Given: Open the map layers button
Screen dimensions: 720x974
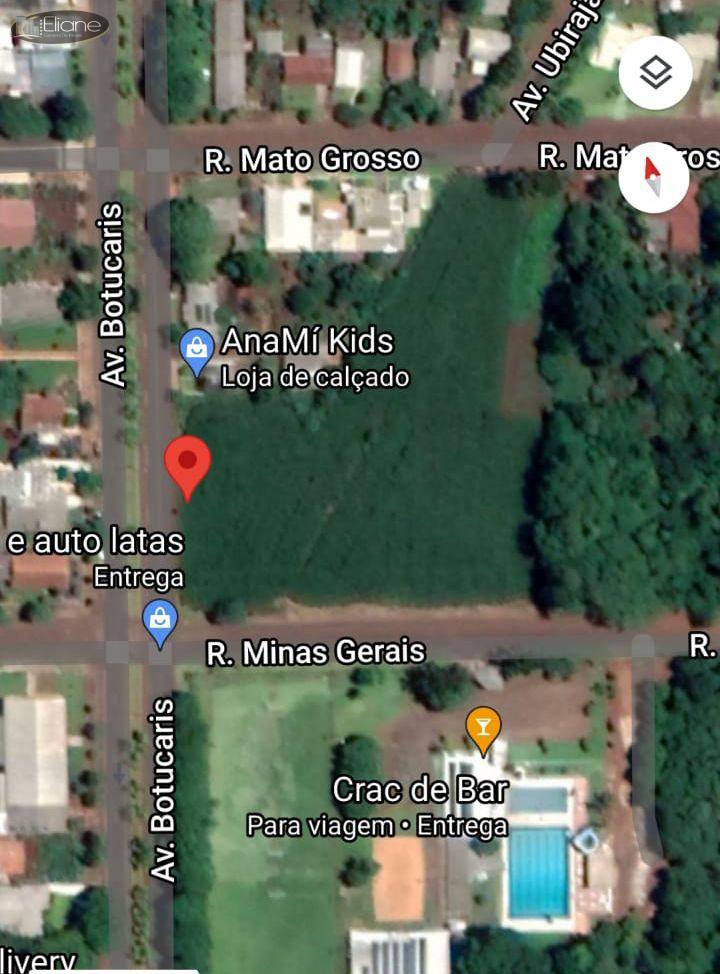Looking at the screenshot, I should tap(655, 73).
